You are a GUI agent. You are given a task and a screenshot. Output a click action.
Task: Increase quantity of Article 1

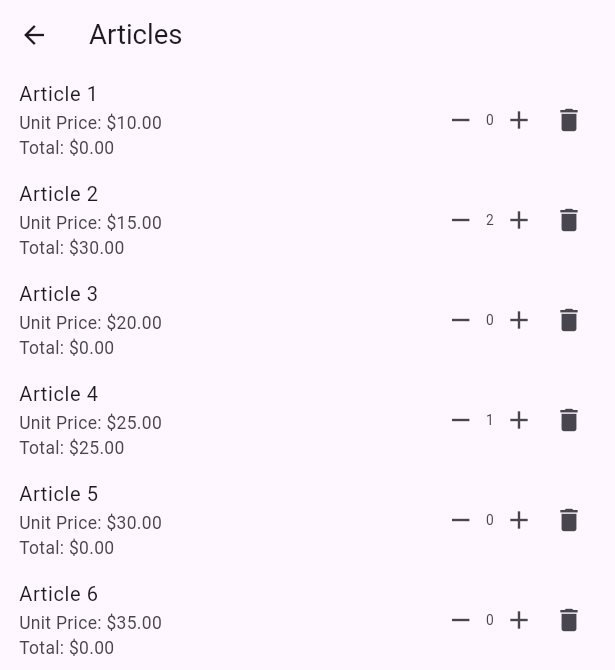point(519,120)
